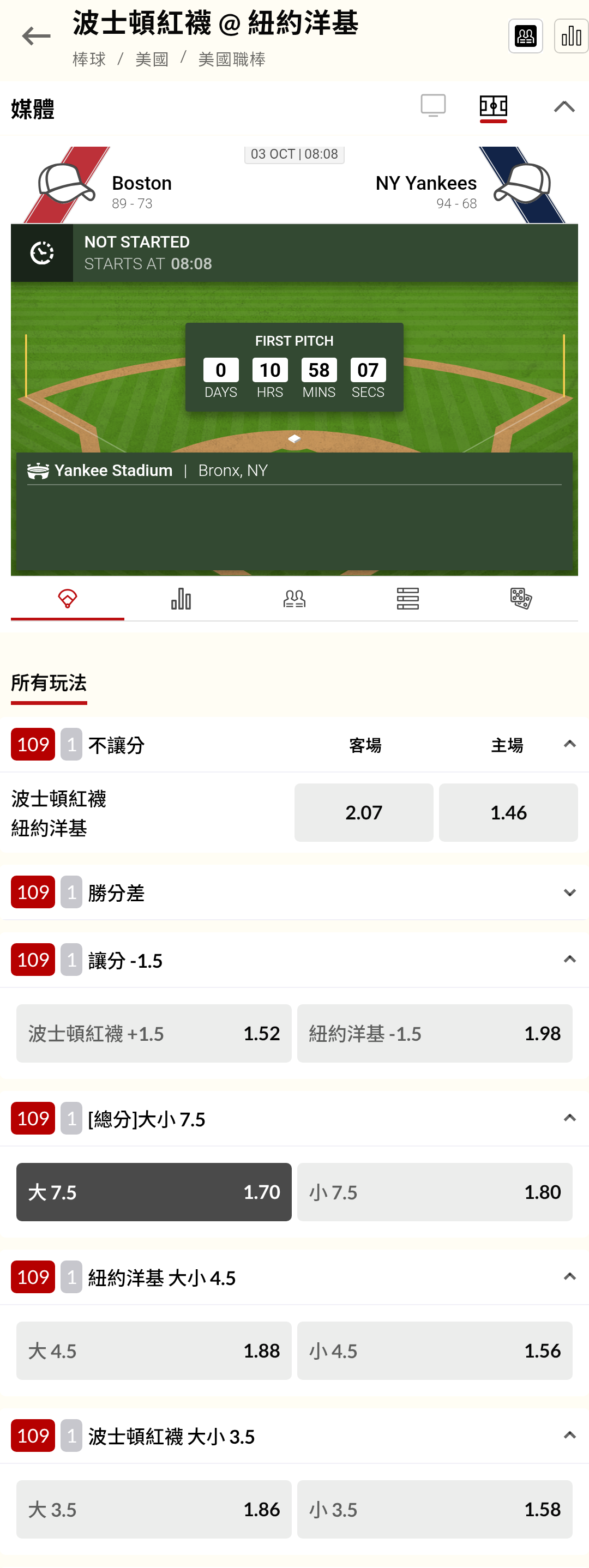
Task: Expand the 勝分差 market
Action: click(x=569, y=893)
